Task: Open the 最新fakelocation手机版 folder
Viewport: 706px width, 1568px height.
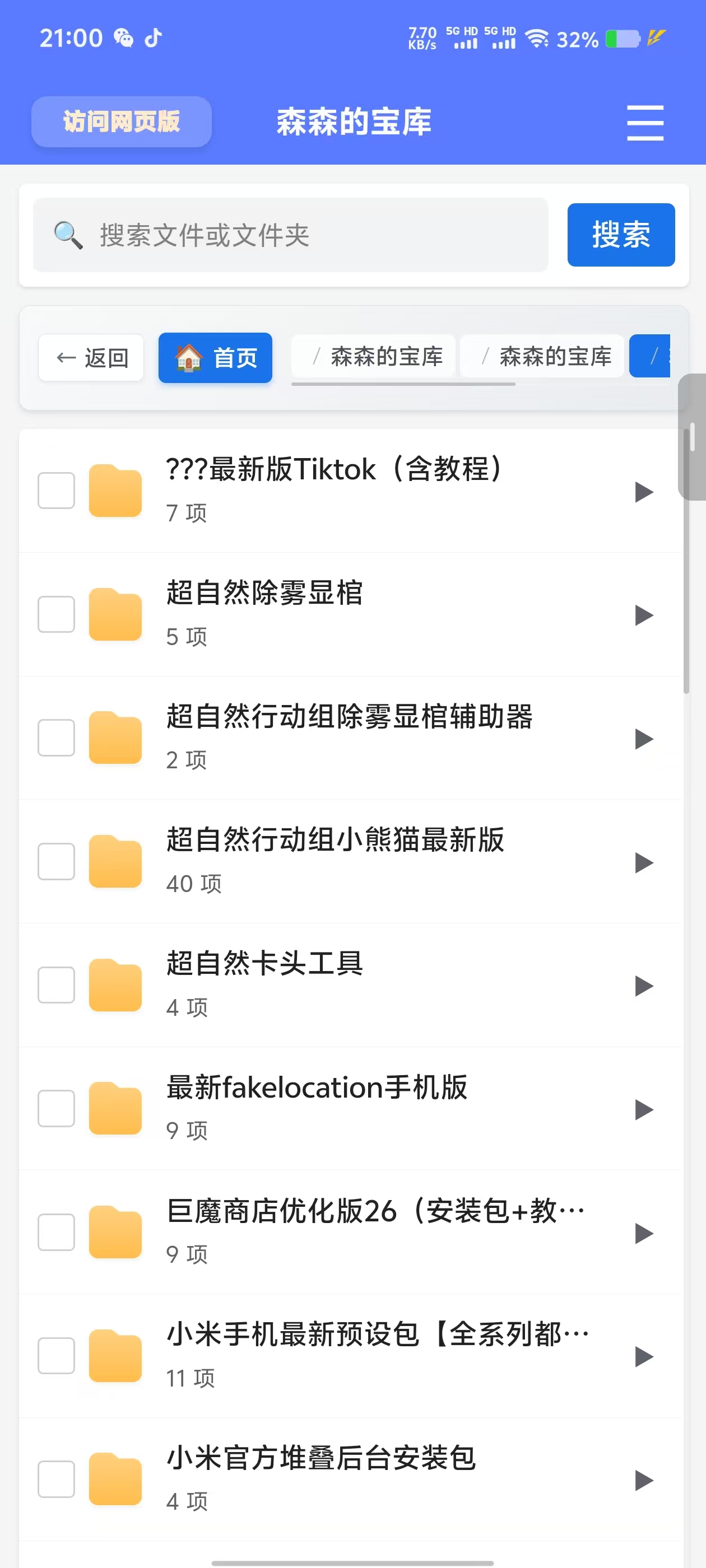Action: point(317,1087)
